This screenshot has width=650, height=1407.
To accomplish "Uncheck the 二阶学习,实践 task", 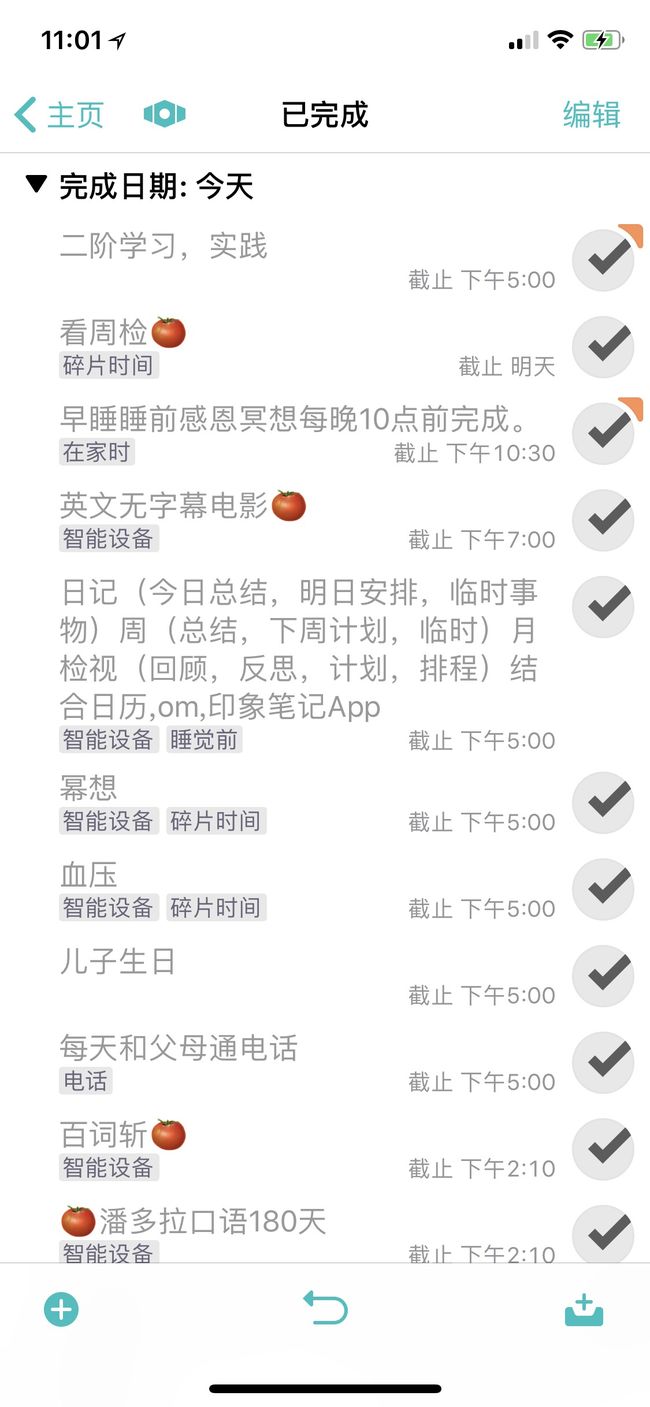I will point(603,260).
